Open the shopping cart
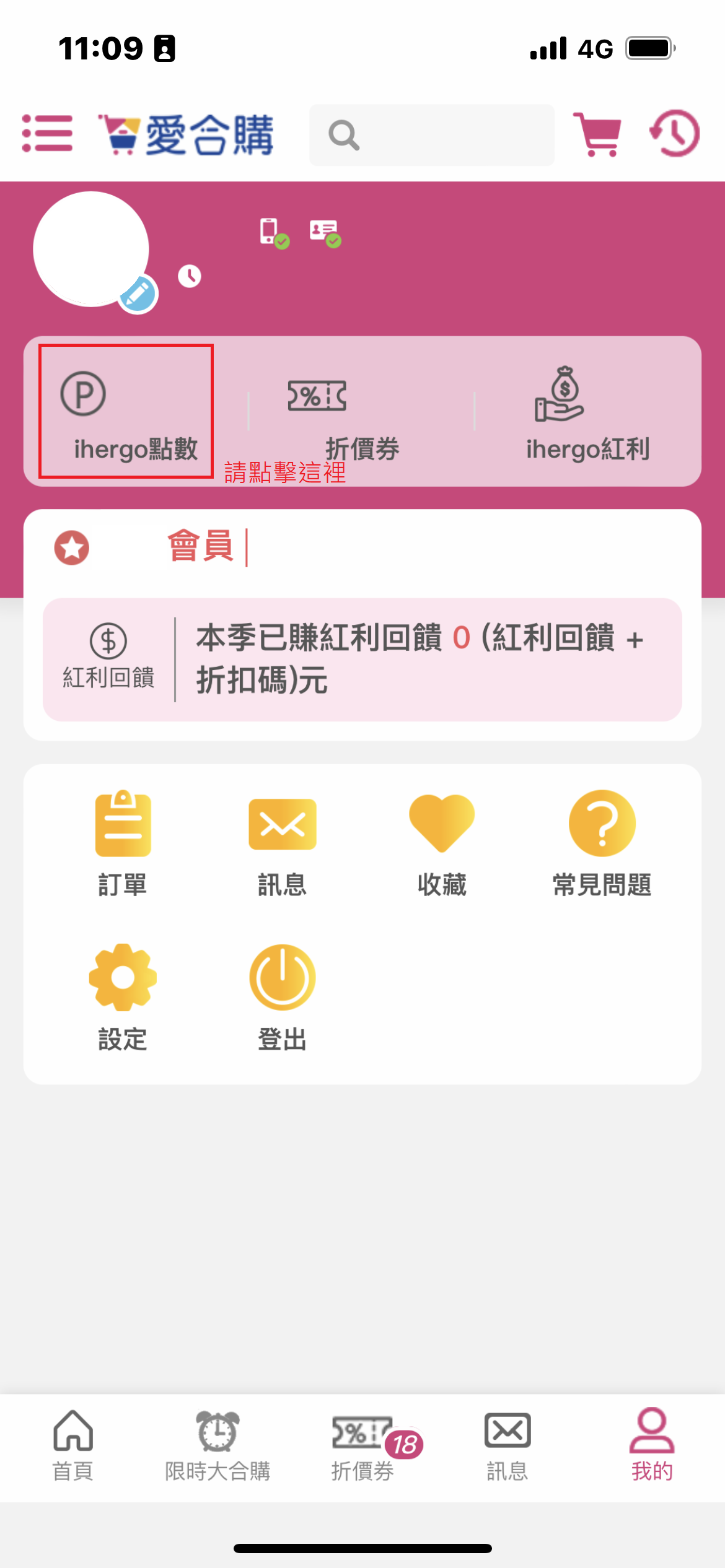Viewport: 725px width, 1568px height. coord(596,134)
